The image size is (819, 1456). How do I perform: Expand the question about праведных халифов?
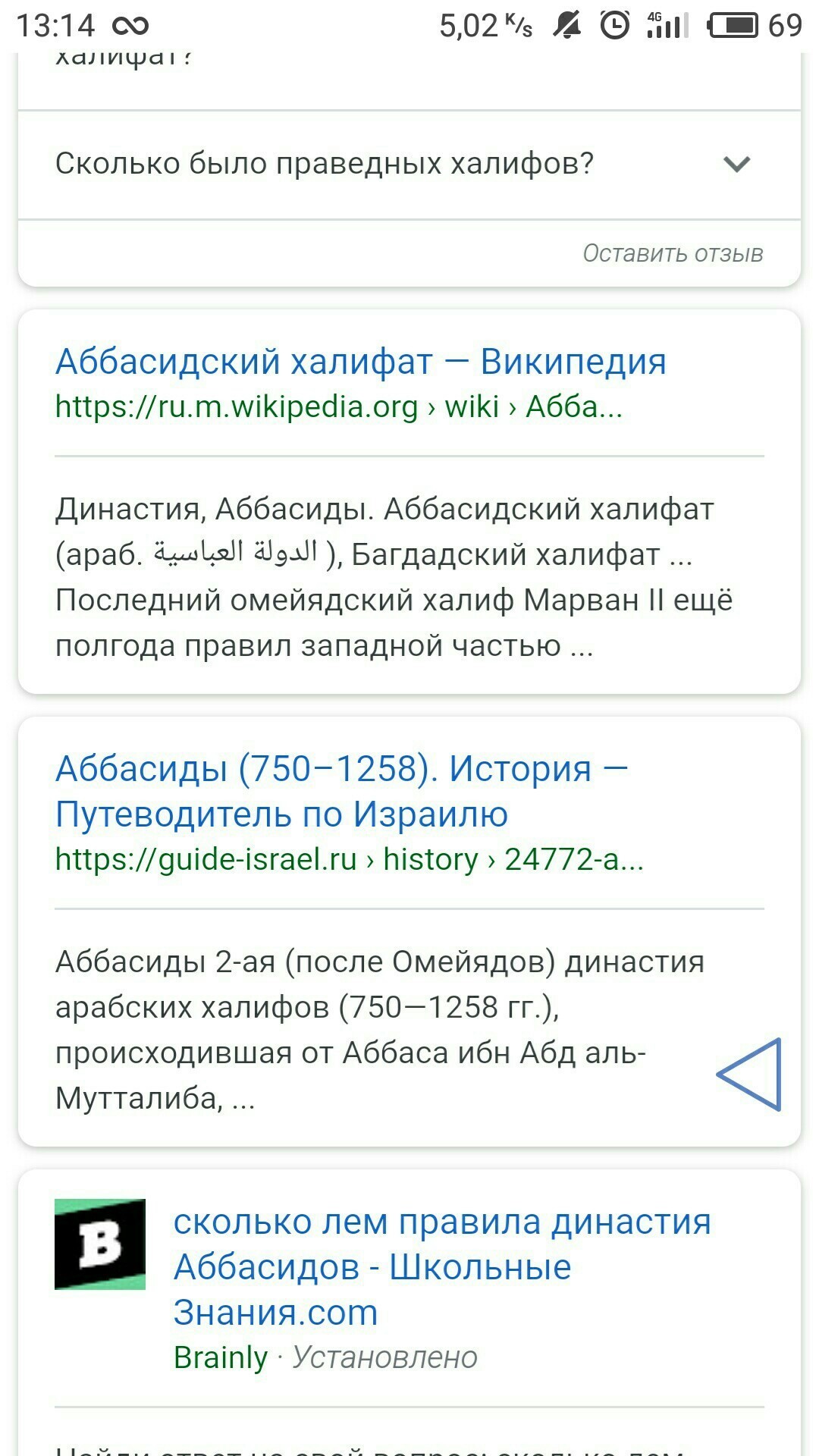tap(409, 165)
